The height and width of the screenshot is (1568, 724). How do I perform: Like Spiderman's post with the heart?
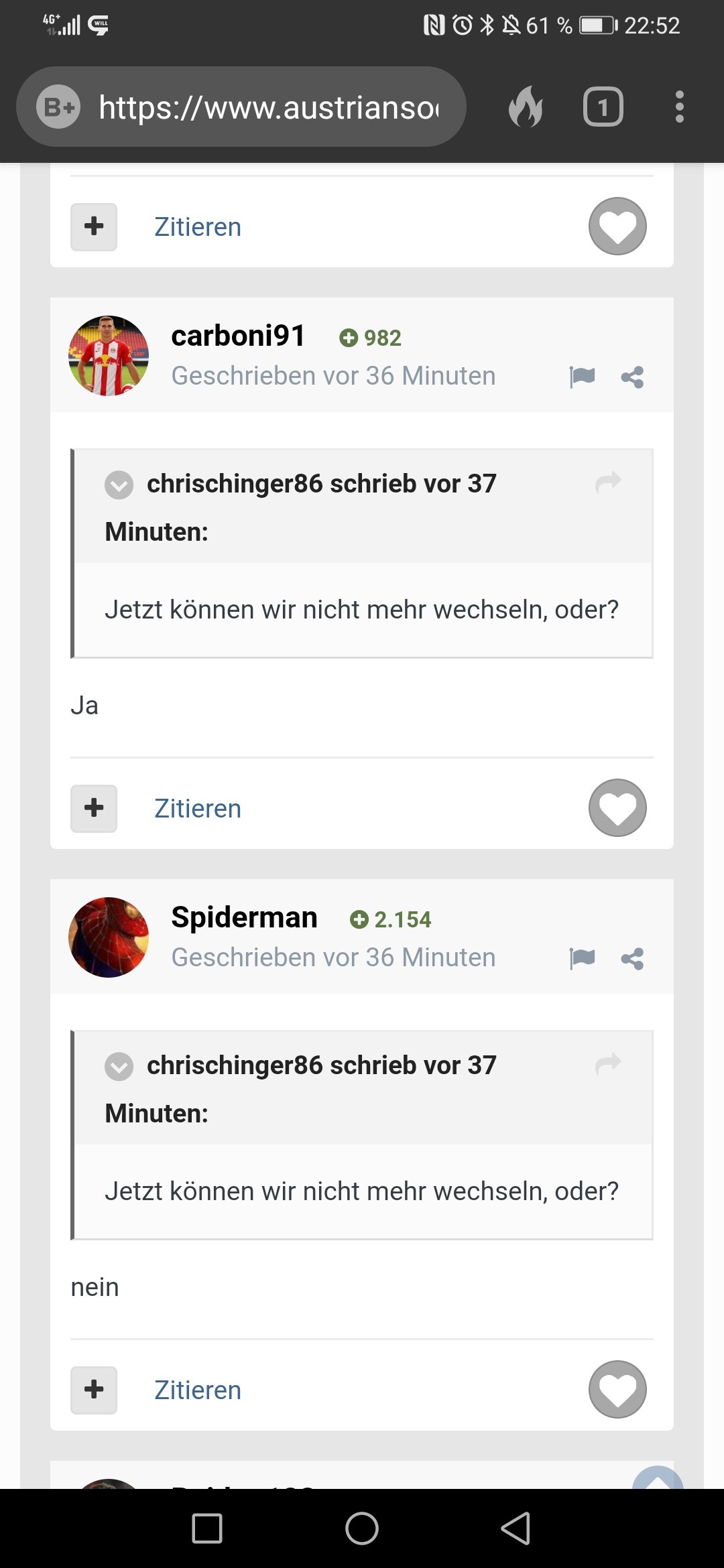617,1389
